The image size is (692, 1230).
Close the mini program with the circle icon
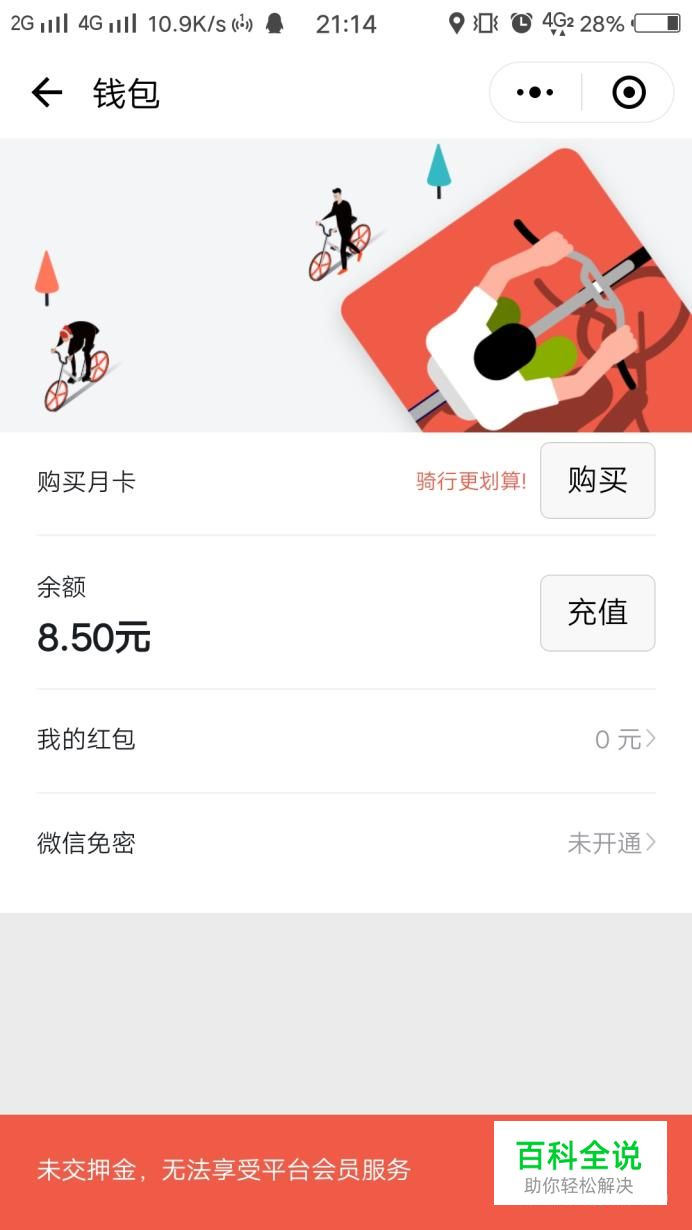tap(628, 93)
